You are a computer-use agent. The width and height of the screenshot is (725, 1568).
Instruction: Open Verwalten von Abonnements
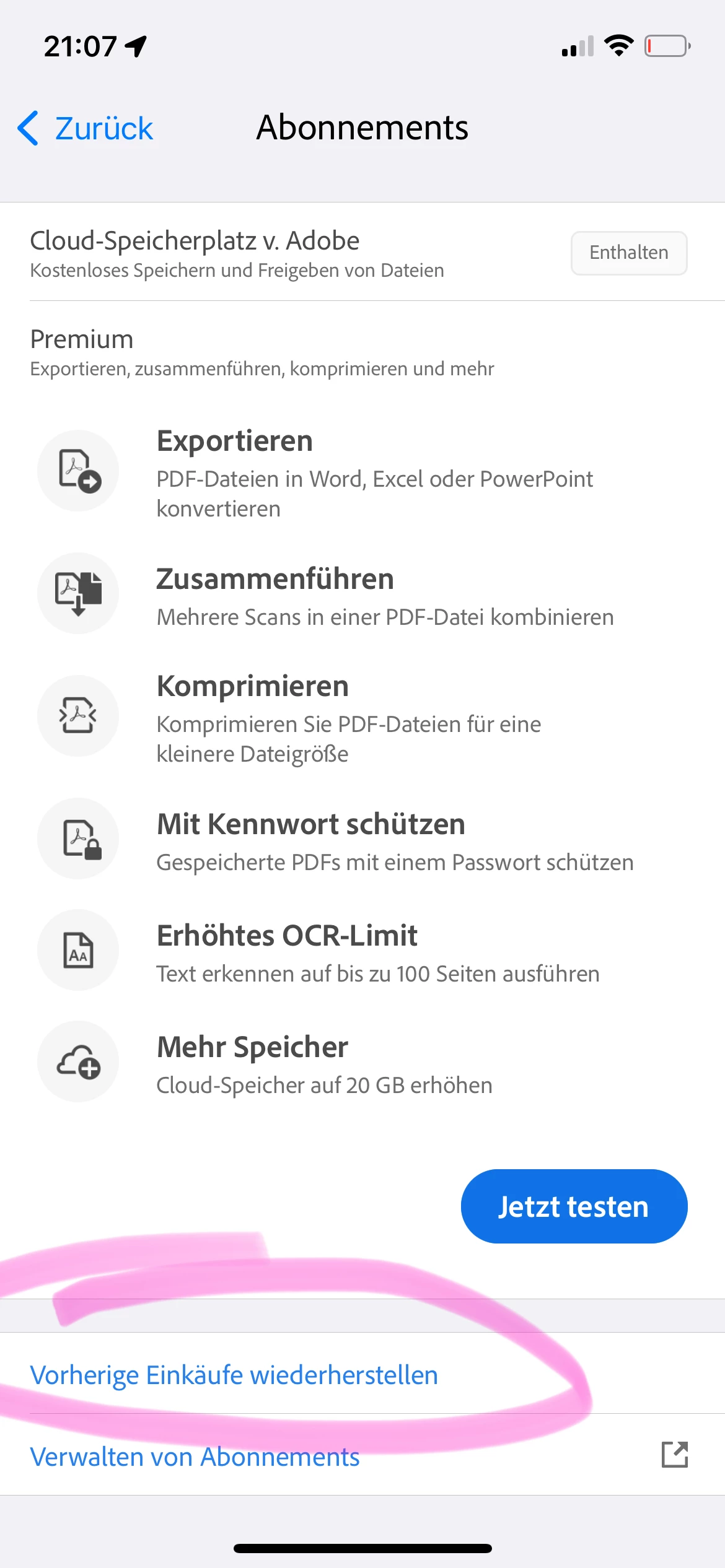point(195,1457)
